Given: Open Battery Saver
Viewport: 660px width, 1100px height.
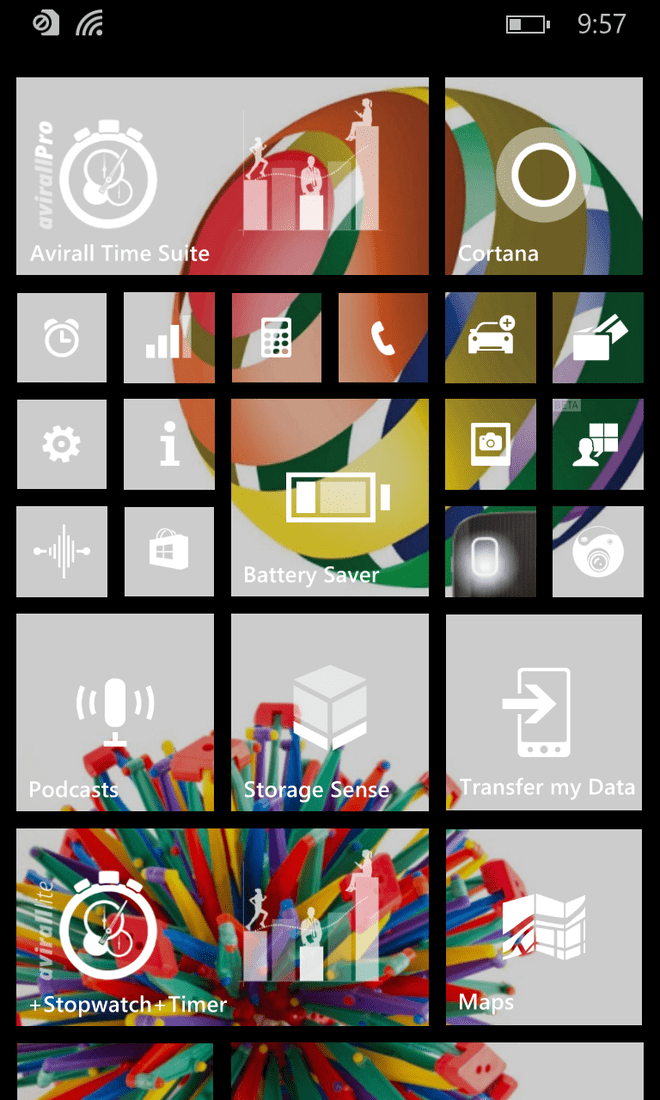Looking at the screenshot, I should click(330, 498).
